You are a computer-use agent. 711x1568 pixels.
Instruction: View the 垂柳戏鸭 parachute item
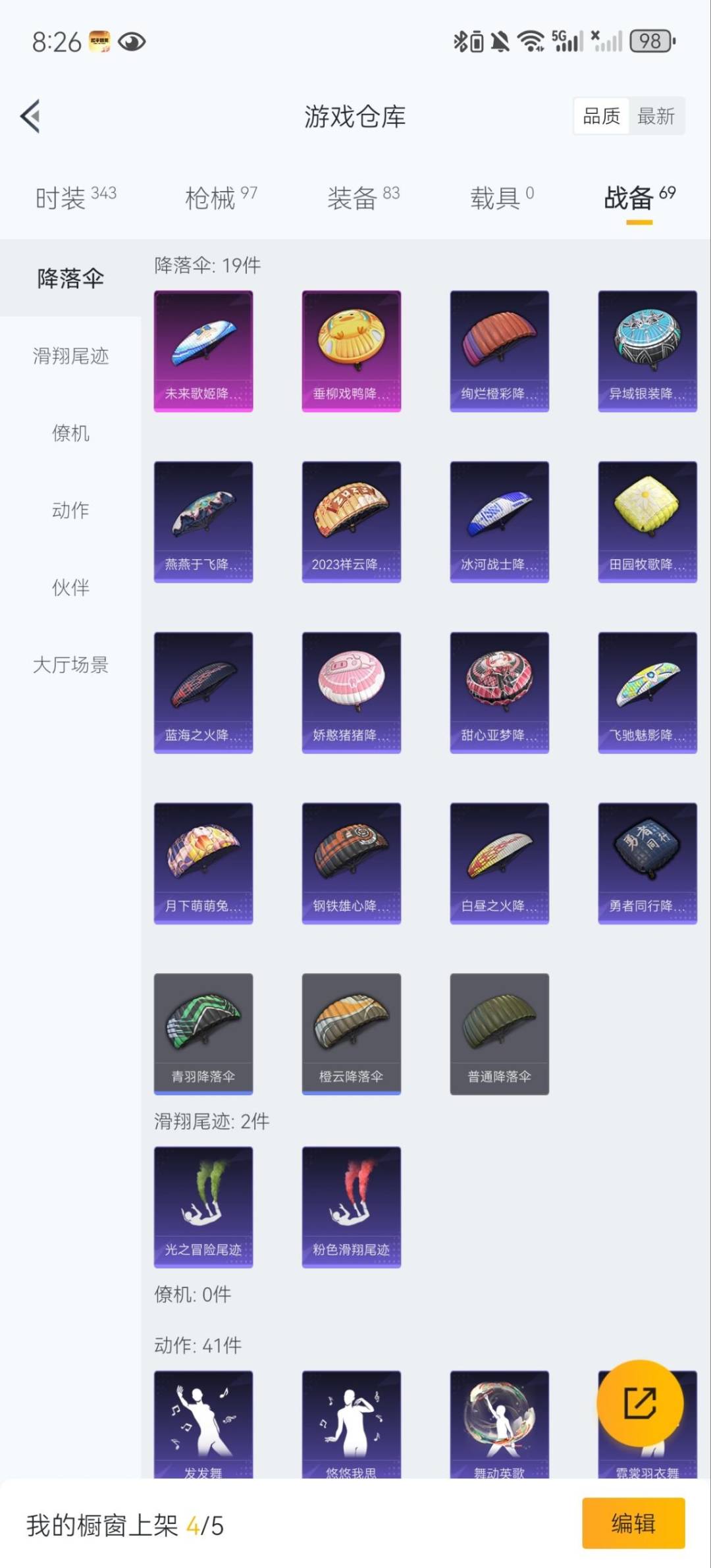(352, 351)
